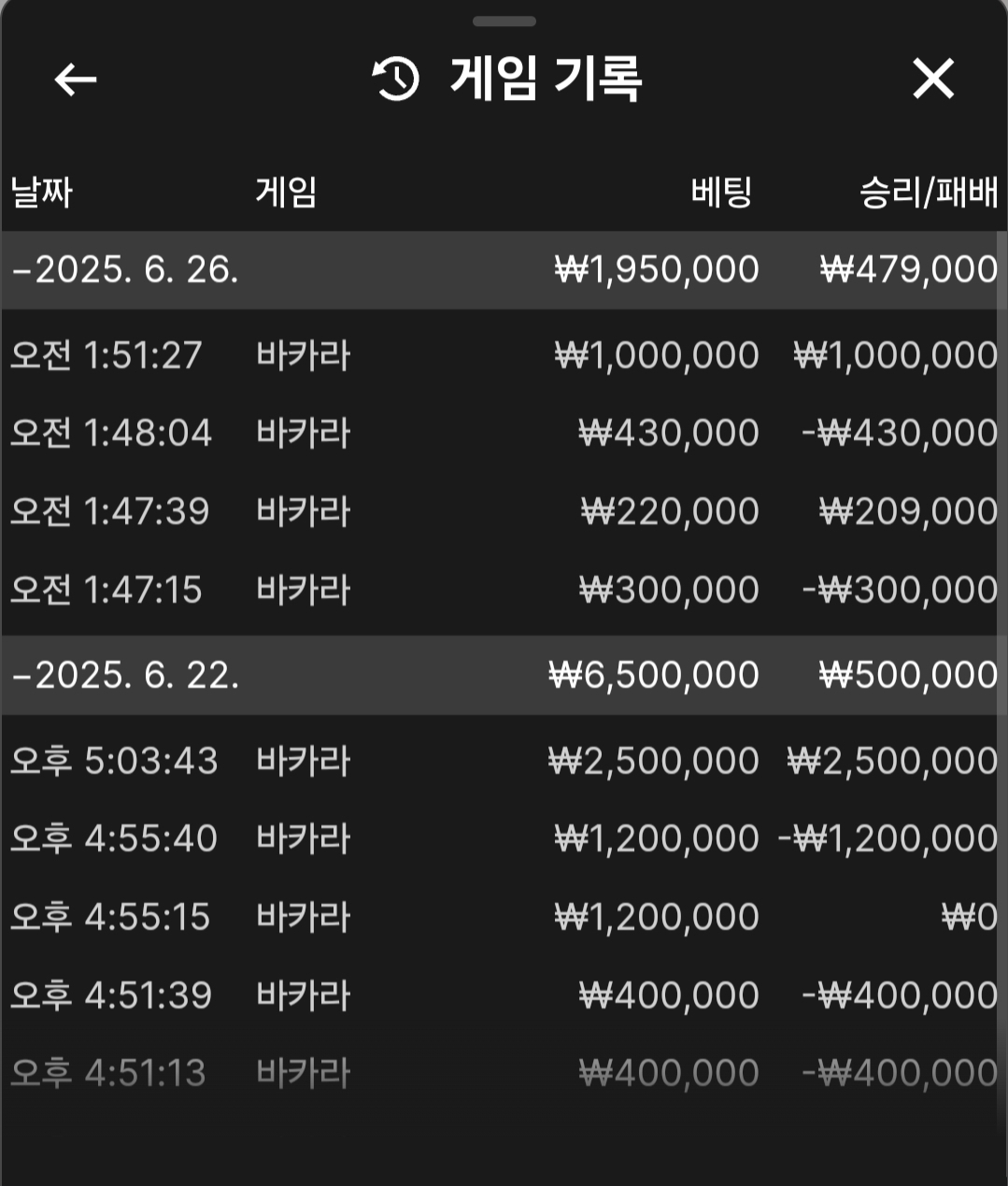Viewport: 1008px width, 1186px height.
Task: Open the 오전 1:51:27 바카라 record
Action: point(503,355)
